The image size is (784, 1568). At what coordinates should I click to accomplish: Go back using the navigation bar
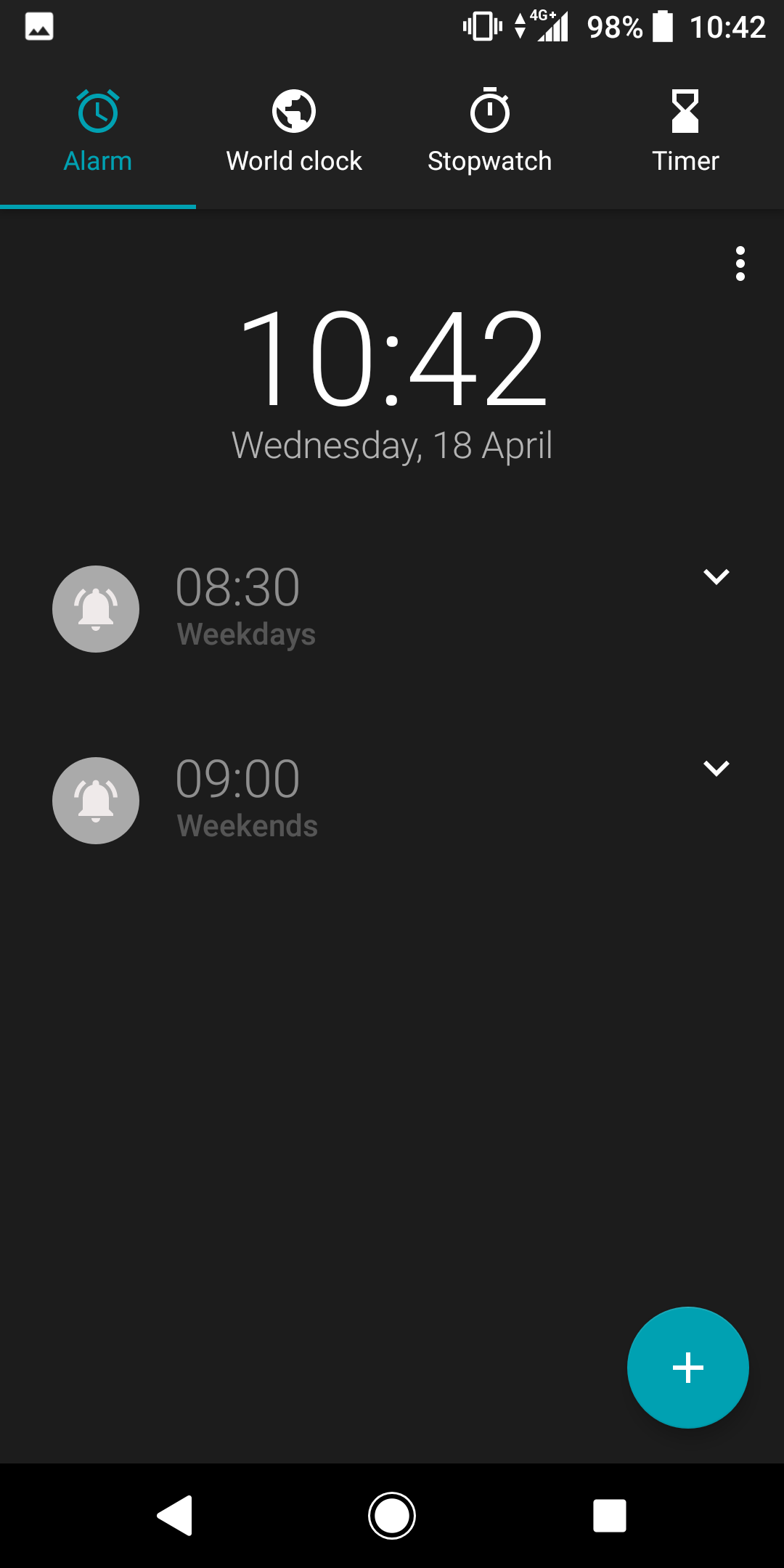pos(175,1516)
